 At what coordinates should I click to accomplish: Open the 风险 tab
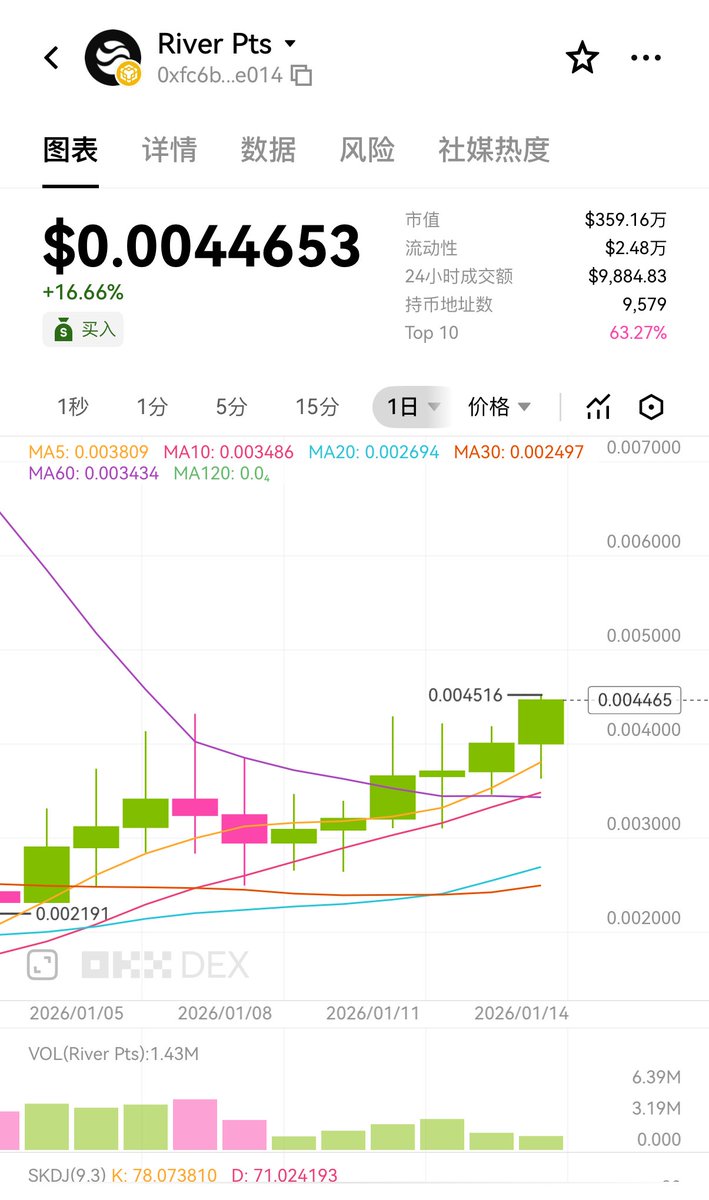(367, 150)
